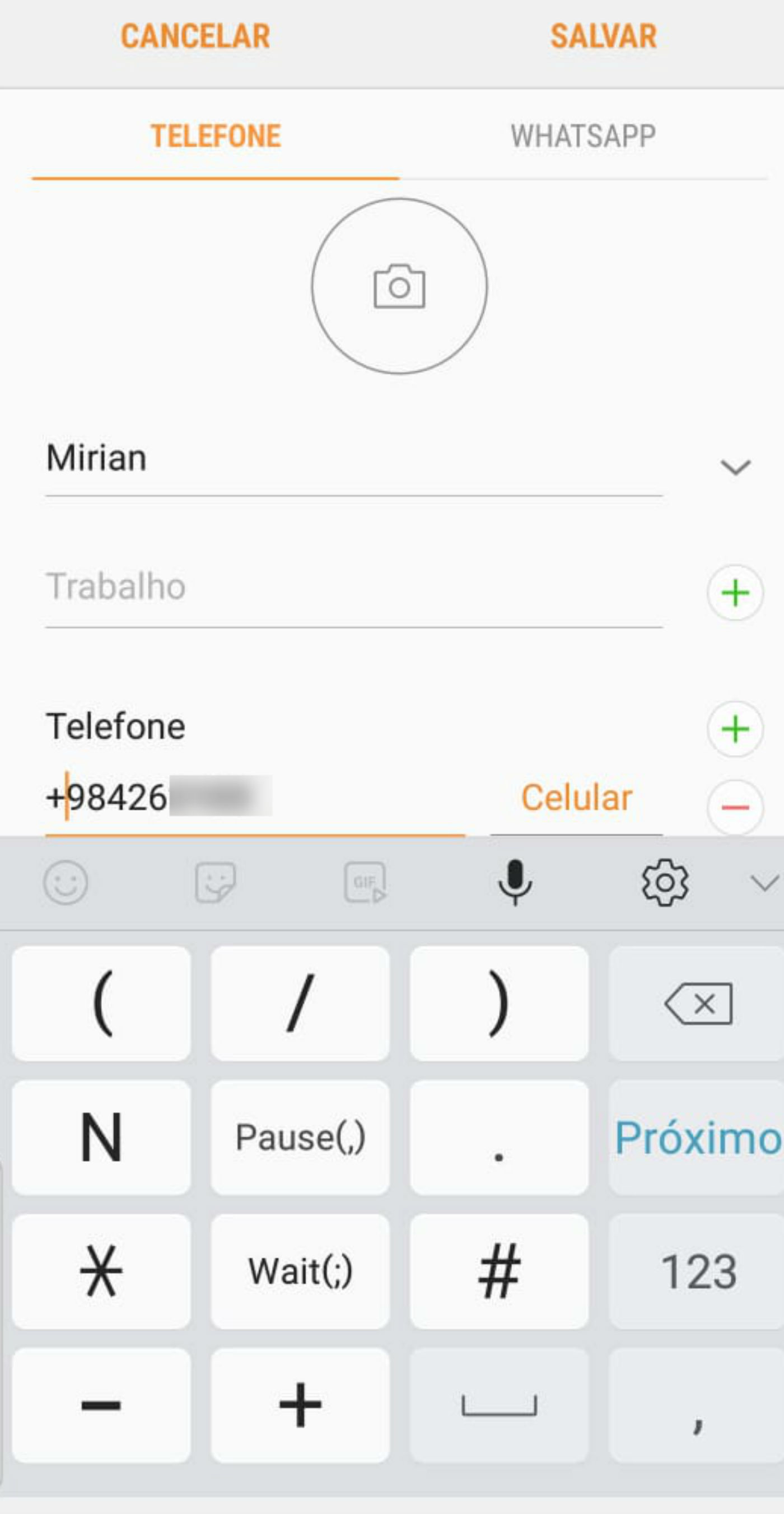The width and height of the screenshot is (784, 1514).
Task: Tap the Trabalho field
Action: (353, 586)
